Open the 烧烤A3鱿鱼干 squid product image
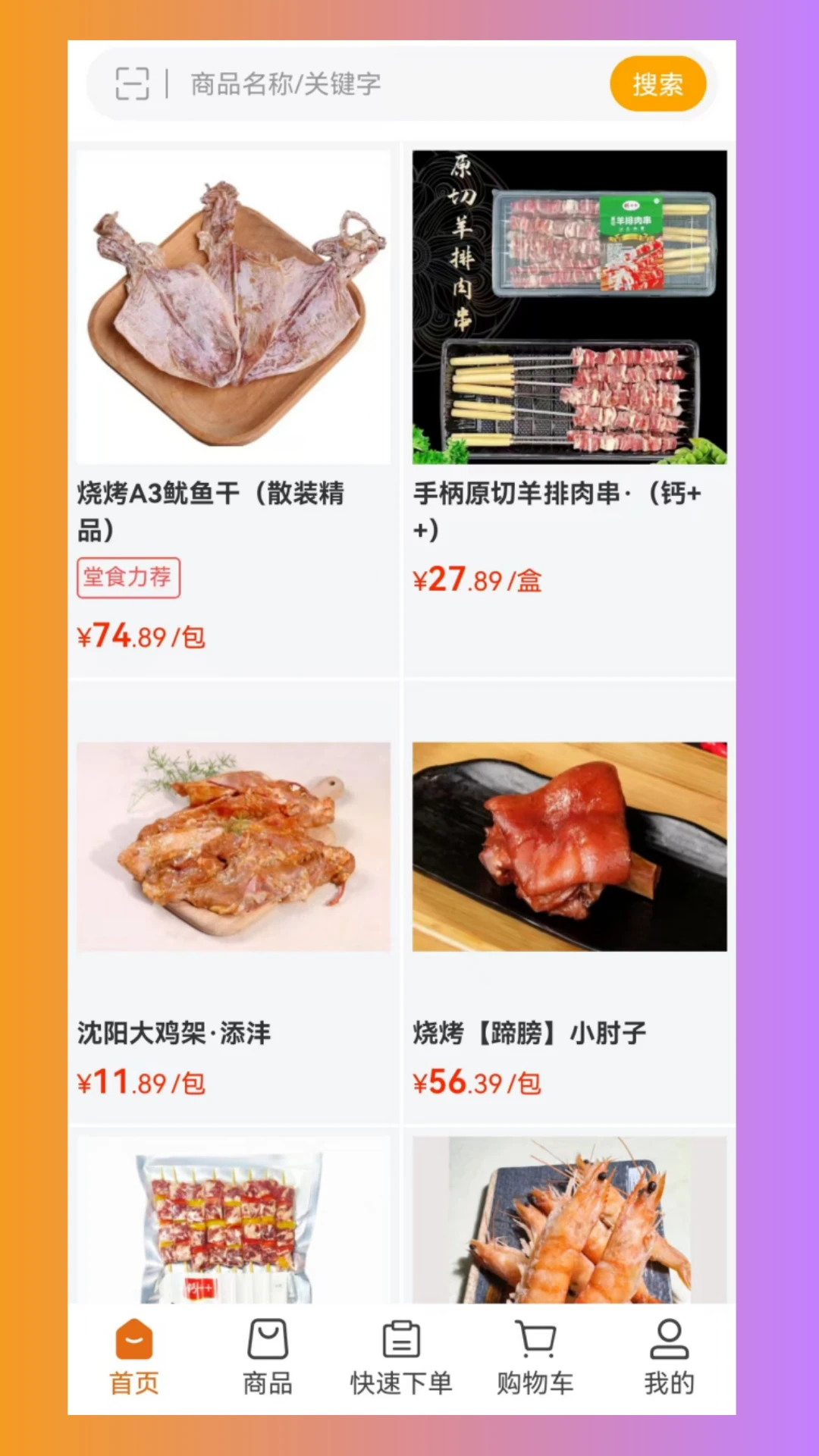The width and height of the screenshot is (819, 1456). pos(233,303)
